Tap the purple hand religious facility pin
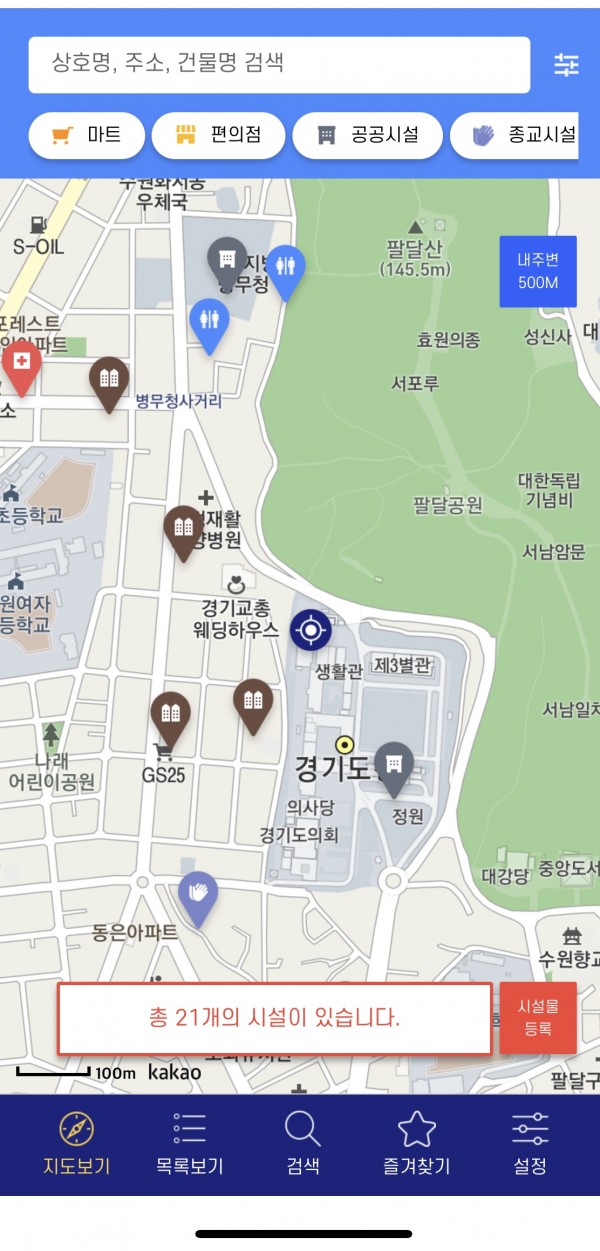600x1251 pixels. [x=198, y=893]
